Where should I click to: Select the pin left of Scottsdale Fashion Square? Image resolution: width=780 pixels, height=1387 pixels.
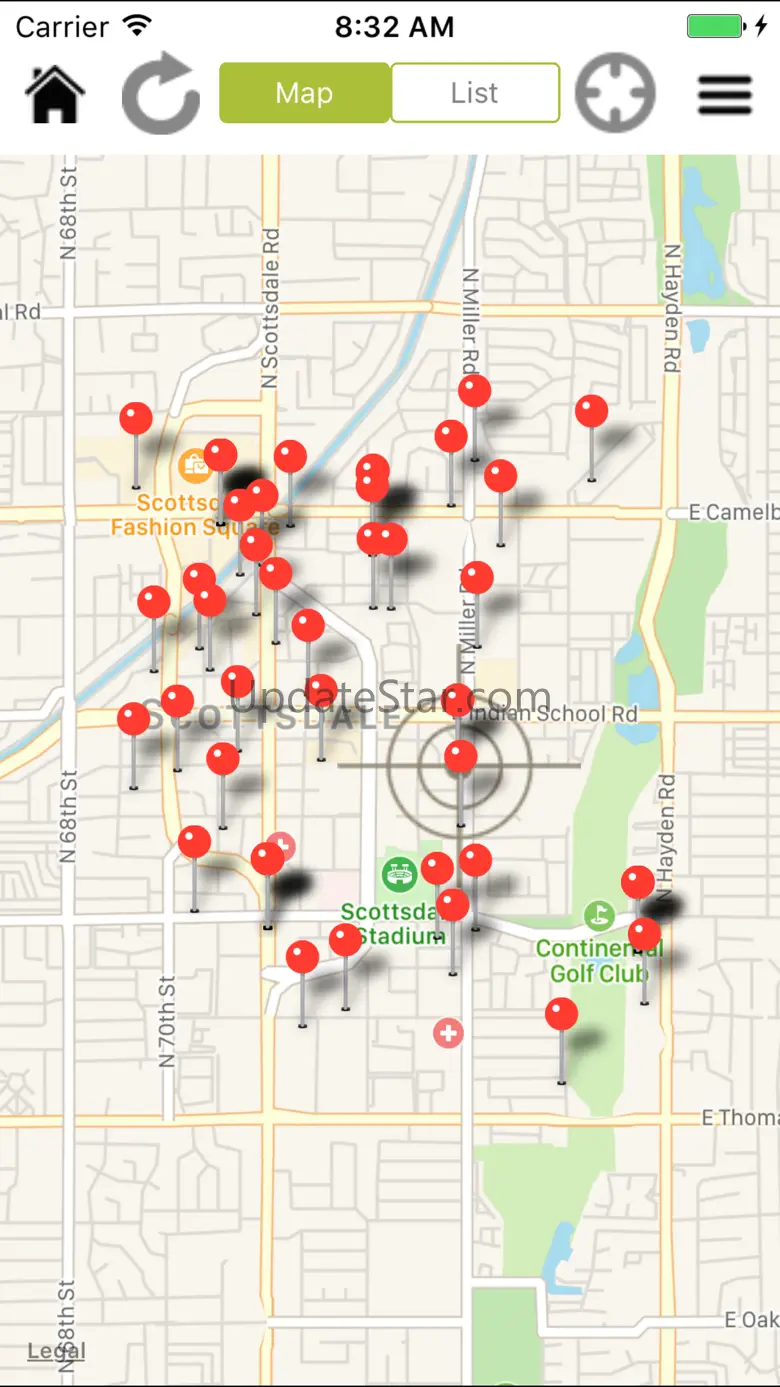pyautogui.click(x=136, y=419)
